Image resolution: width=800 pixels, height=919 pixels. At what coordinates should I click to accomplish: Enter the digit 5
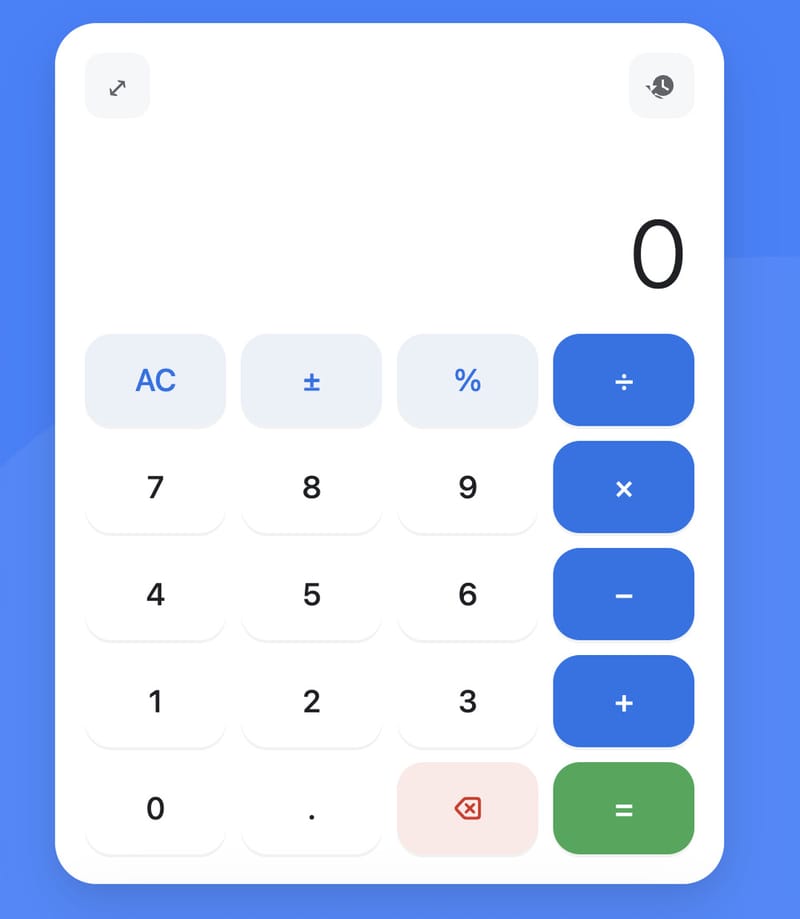tap(311, 595)
